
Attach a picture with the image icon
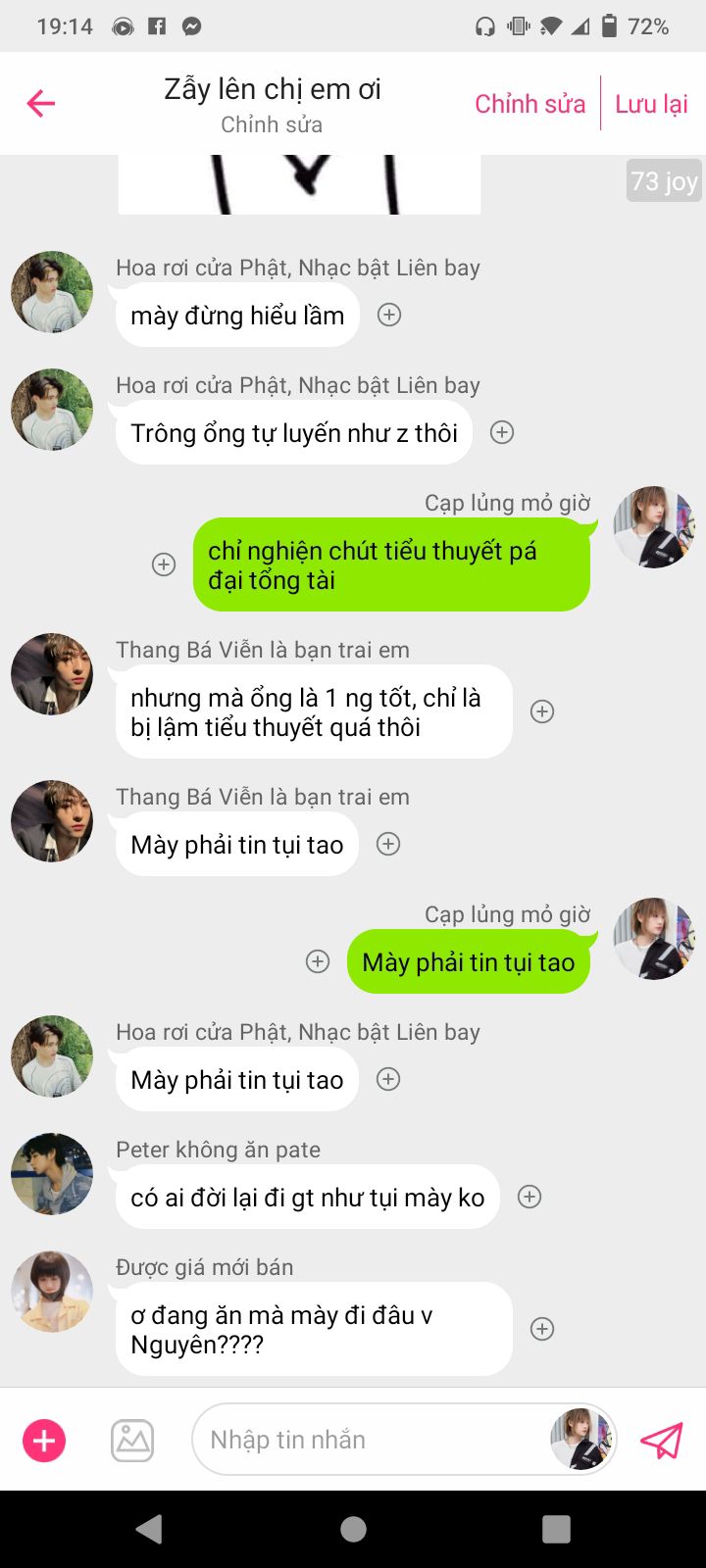[132, 1441]
